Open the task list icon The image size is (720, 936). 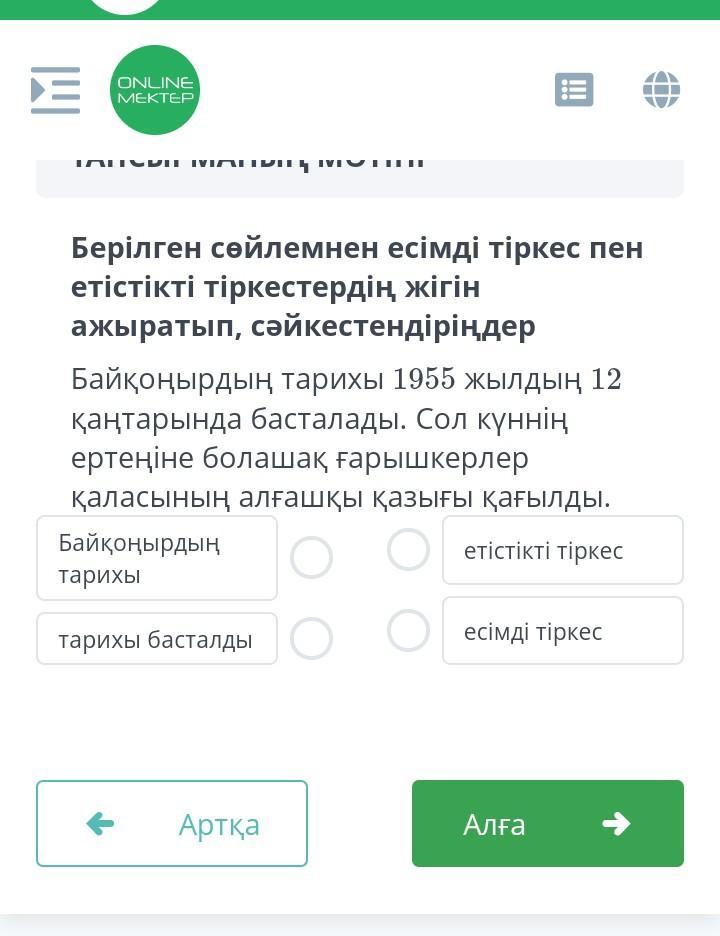click(574, 90)
